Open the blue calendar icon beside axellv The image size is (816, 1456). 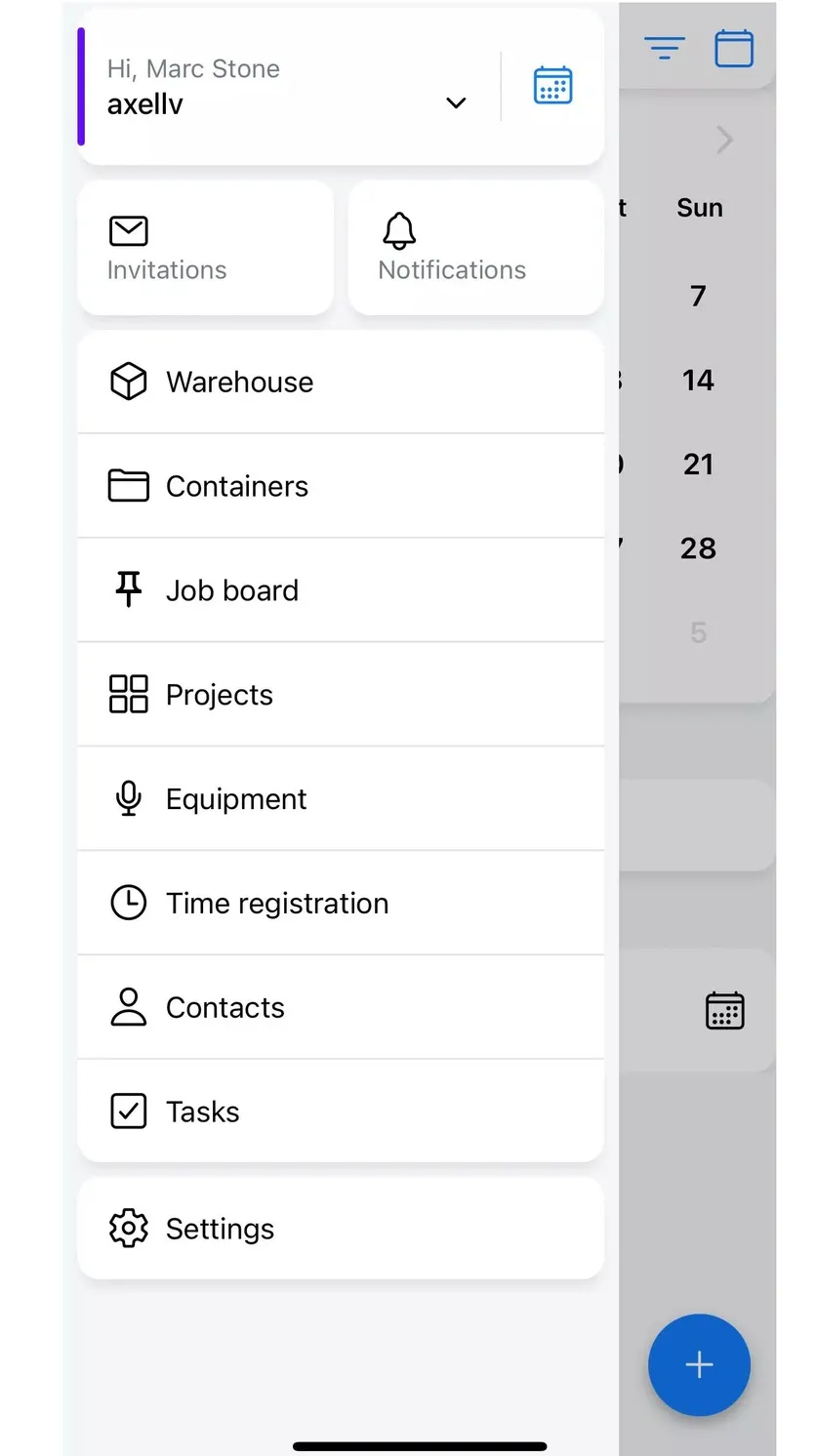[x=552, y=86]
